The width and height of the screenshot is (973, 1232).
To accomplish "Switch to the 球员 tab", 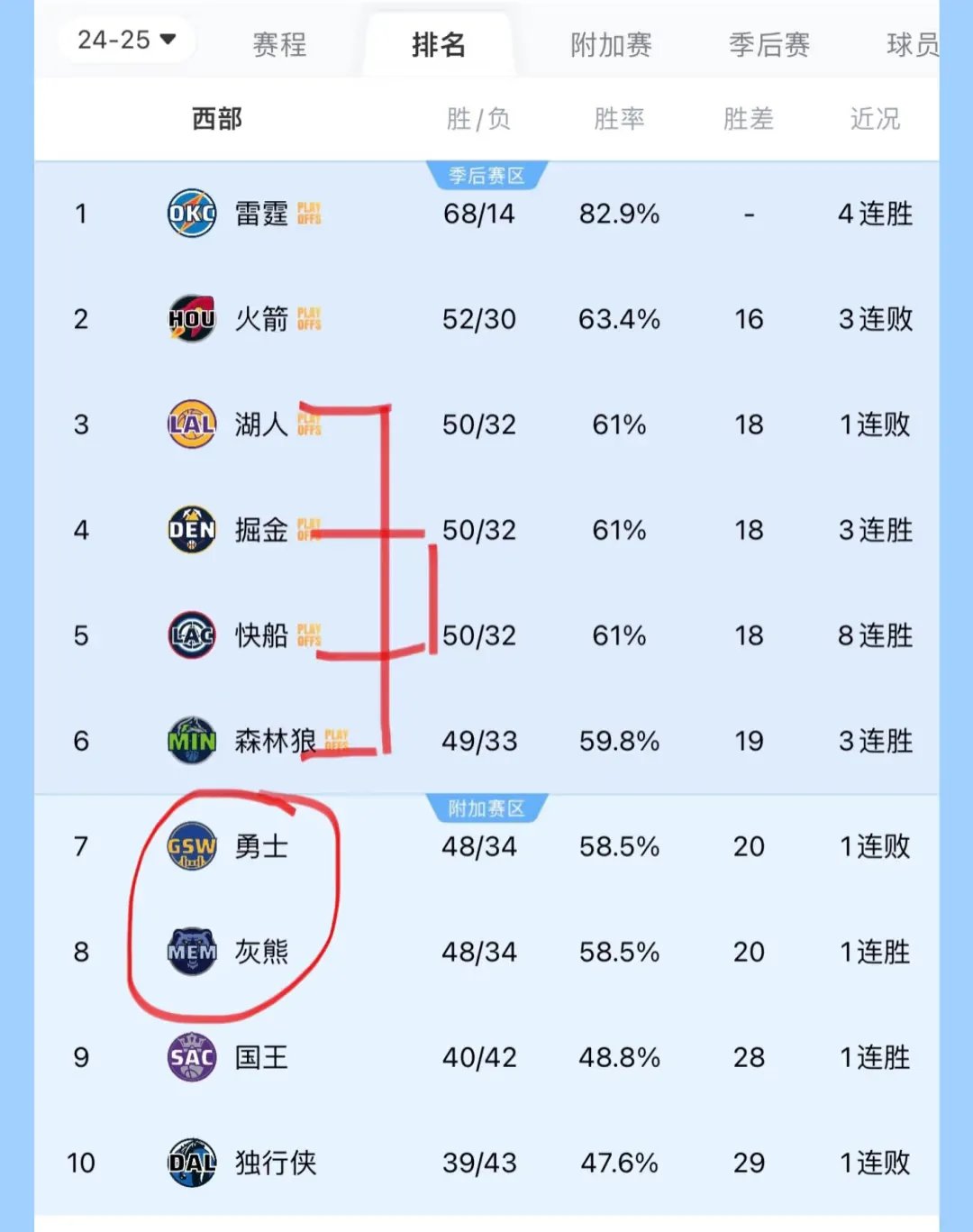I will tap(912, 44).
